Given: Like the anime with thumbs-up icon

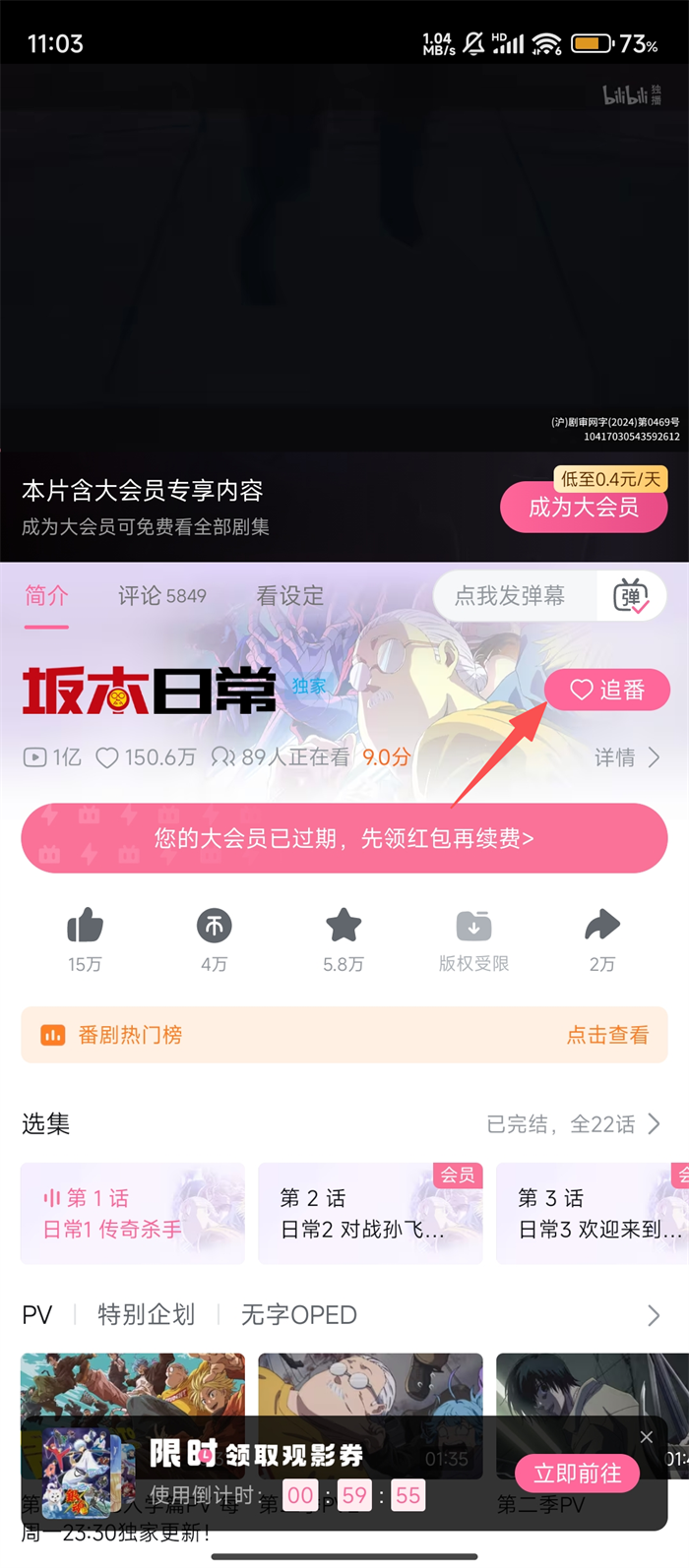Looking at the screenshot, I should [x=85, y=927].
